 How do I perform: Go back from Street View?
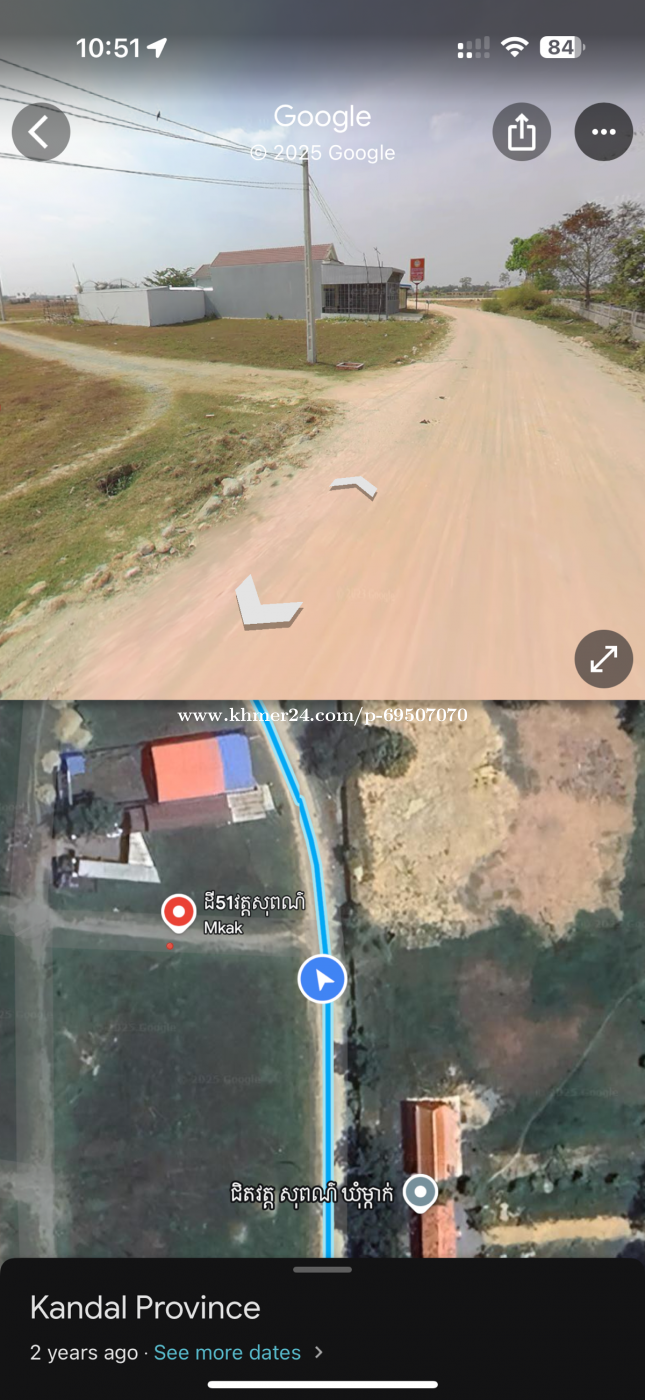pos(41,132)
